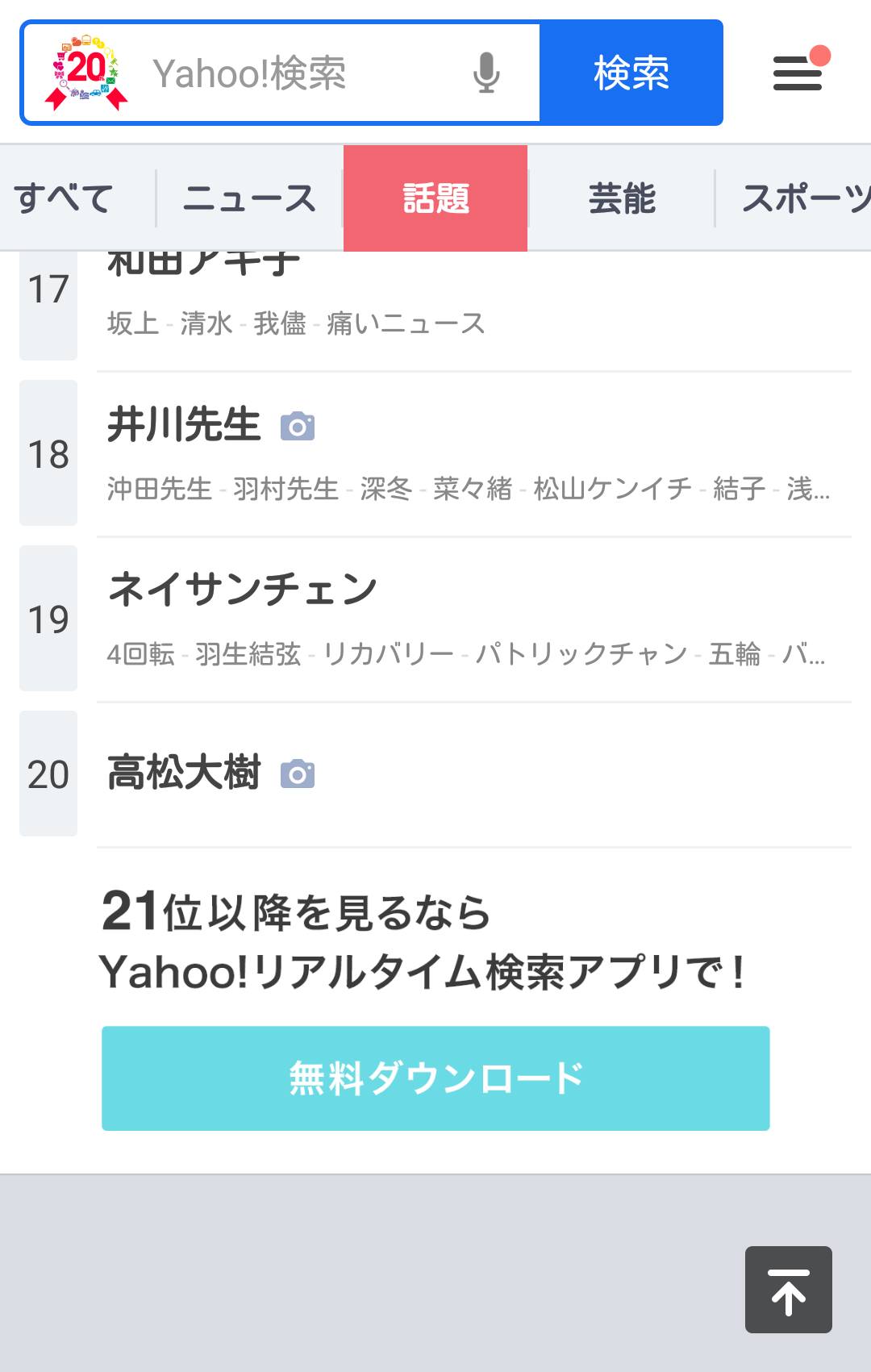The width and height of the screenshot is (871, 1372).
Task: Open rank 18 井川先生 topic
Action: (185, 426)
